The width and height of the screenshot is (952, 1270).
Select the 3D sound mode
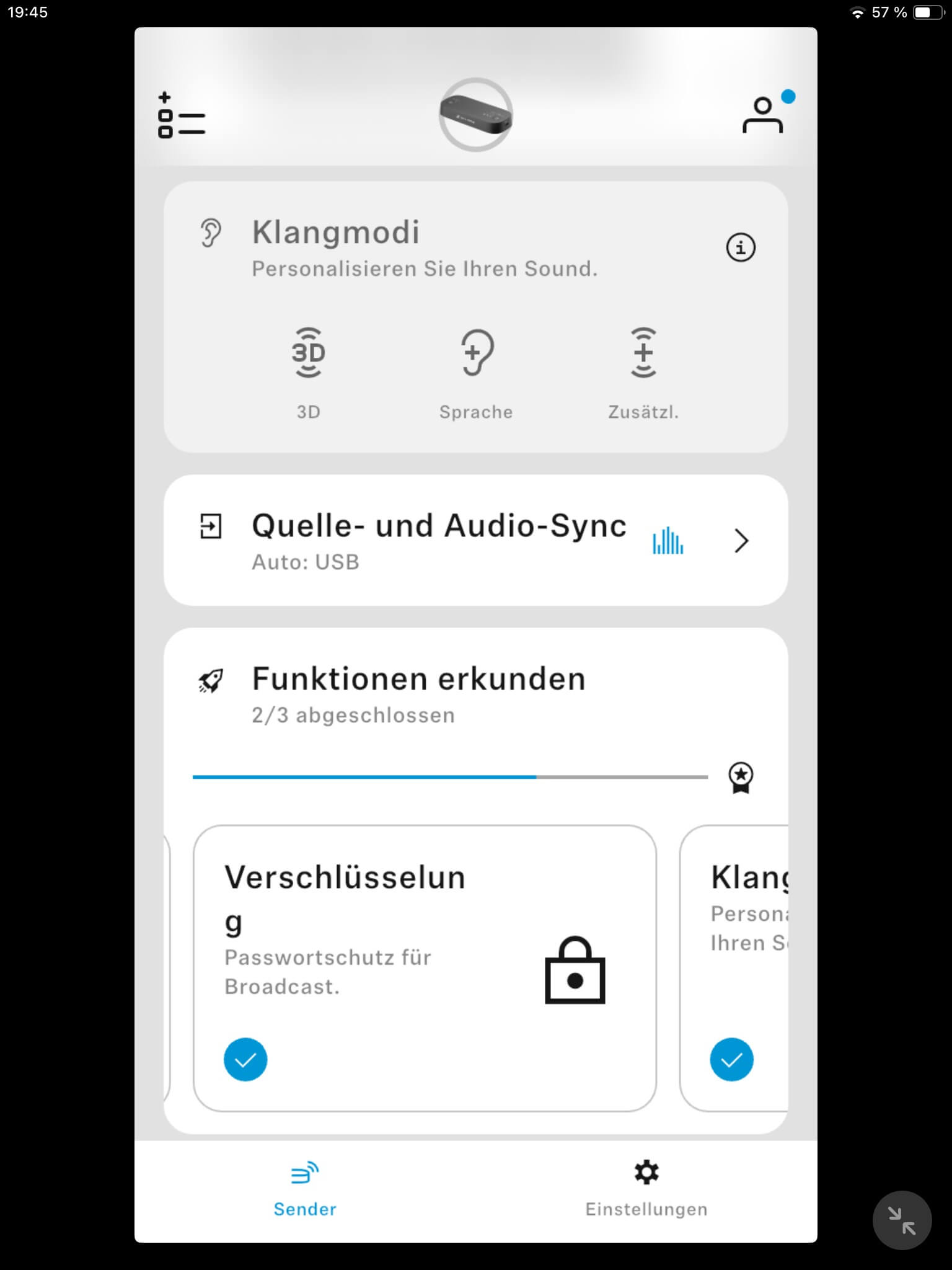point(309,373)
